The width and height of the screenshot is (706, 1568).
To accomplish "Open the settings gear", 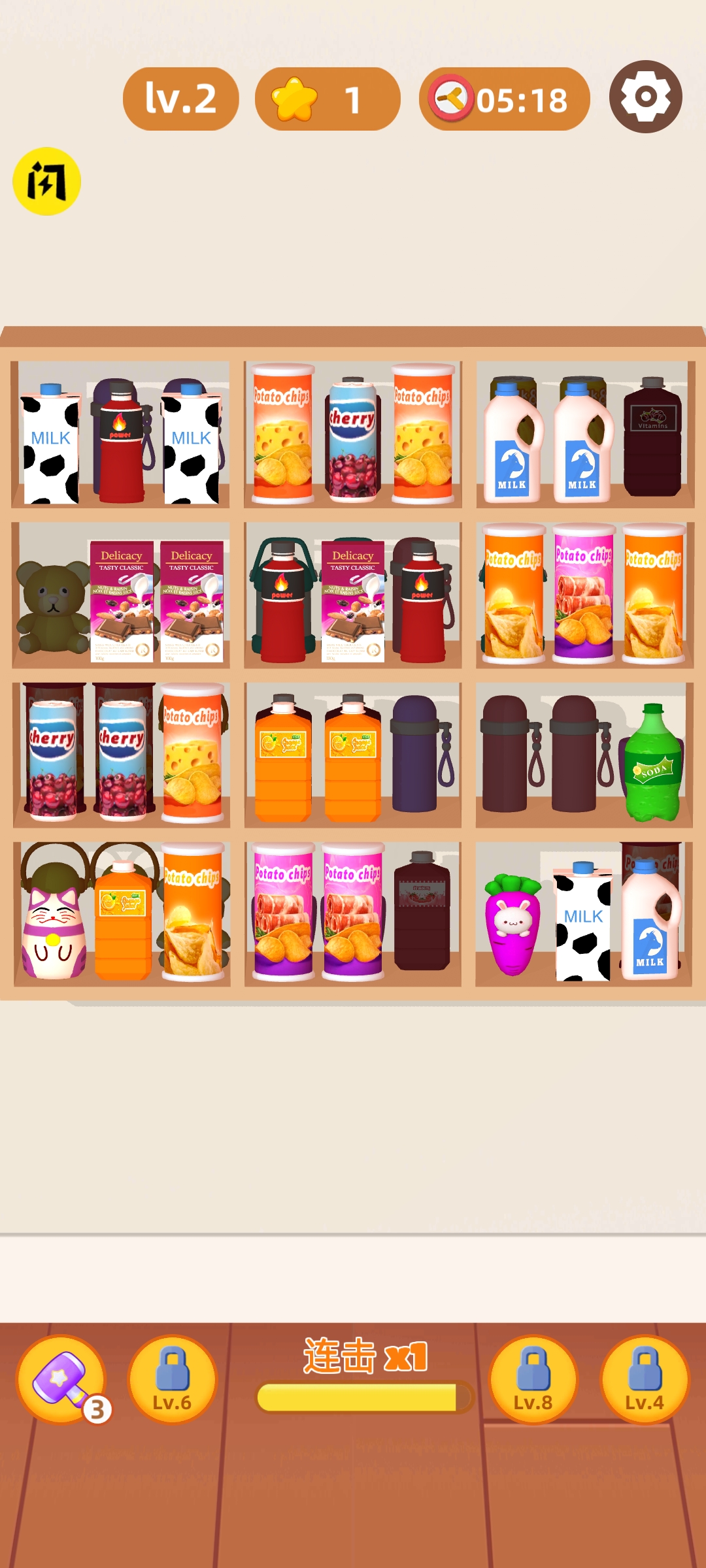I will point(645,97).
